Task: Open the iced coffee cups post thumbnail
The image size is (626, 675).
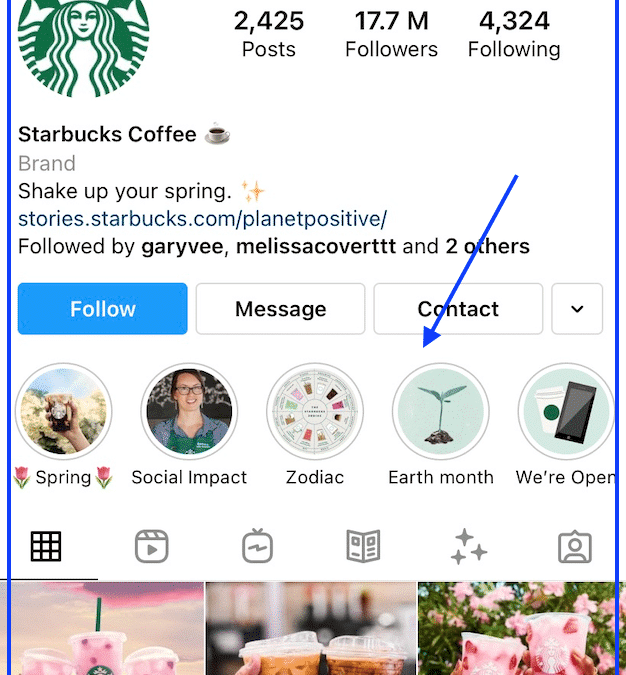Action: [x=311, y=630]
